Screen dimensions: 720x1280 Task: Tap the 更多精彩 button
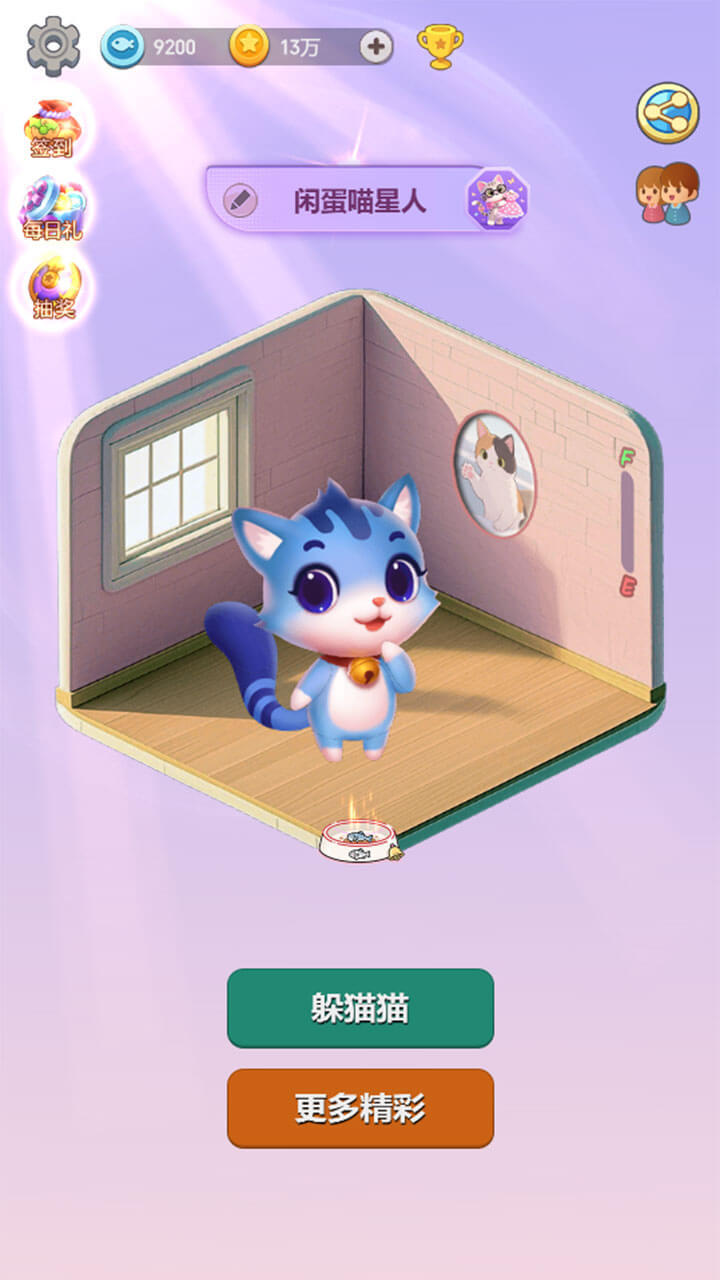pos(360,1108)
